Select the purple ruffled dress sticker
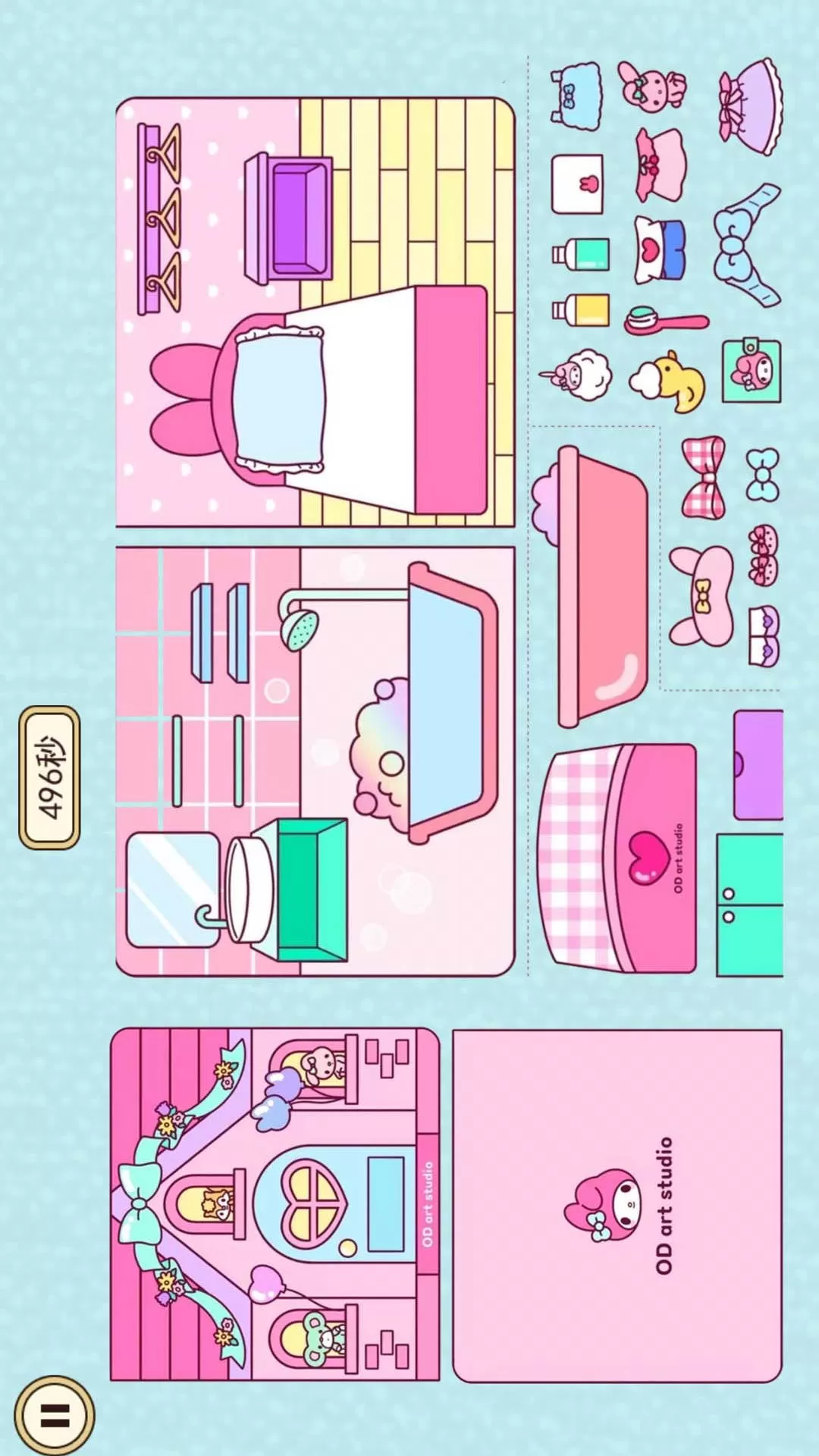819x1456 pixels. 751,108
